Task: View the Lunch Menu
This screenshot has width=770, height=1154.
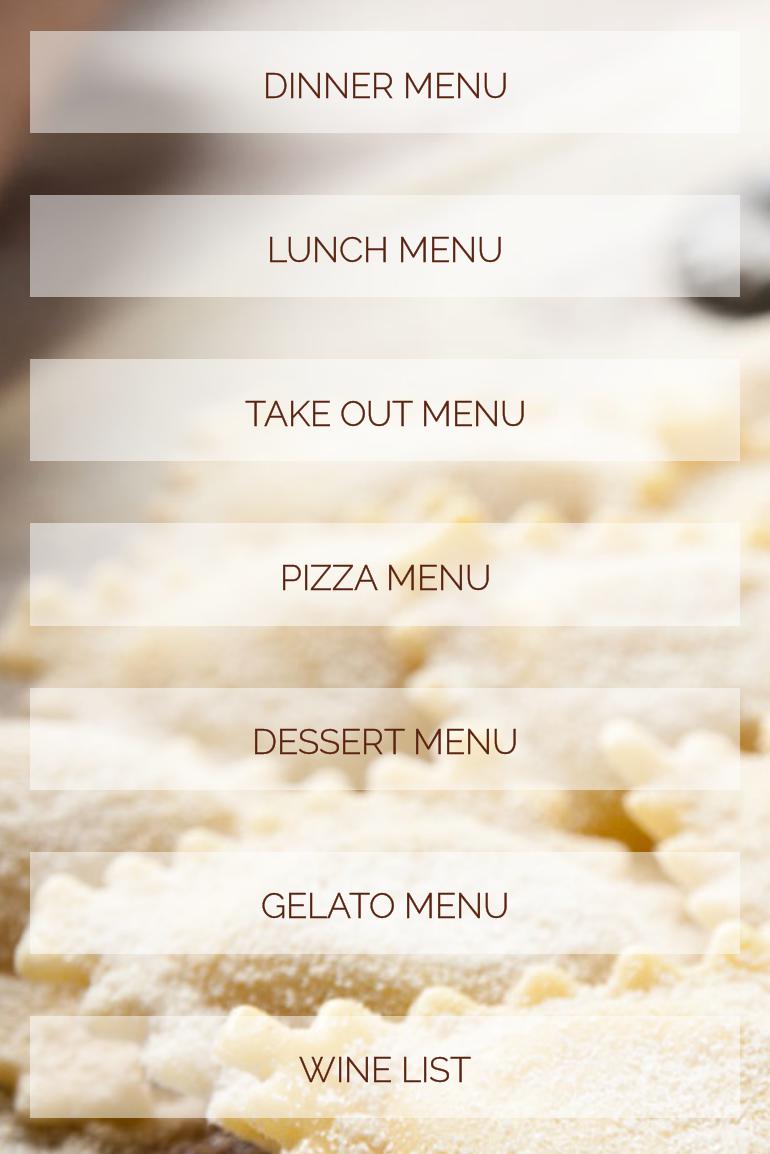Action: (x=385, y=248)
